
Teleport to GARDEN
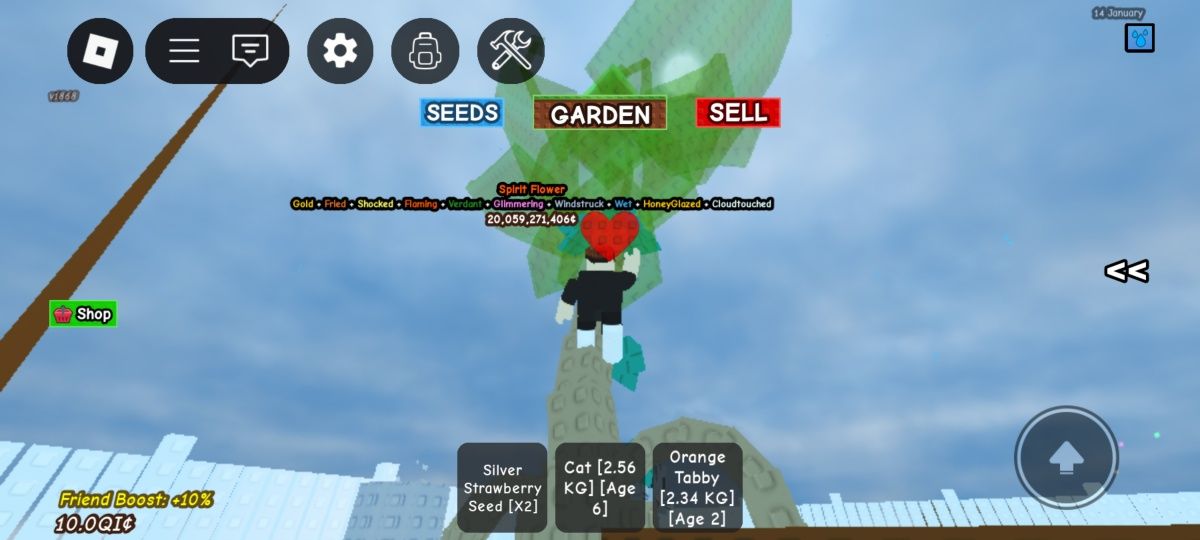(x=600, y=114)
